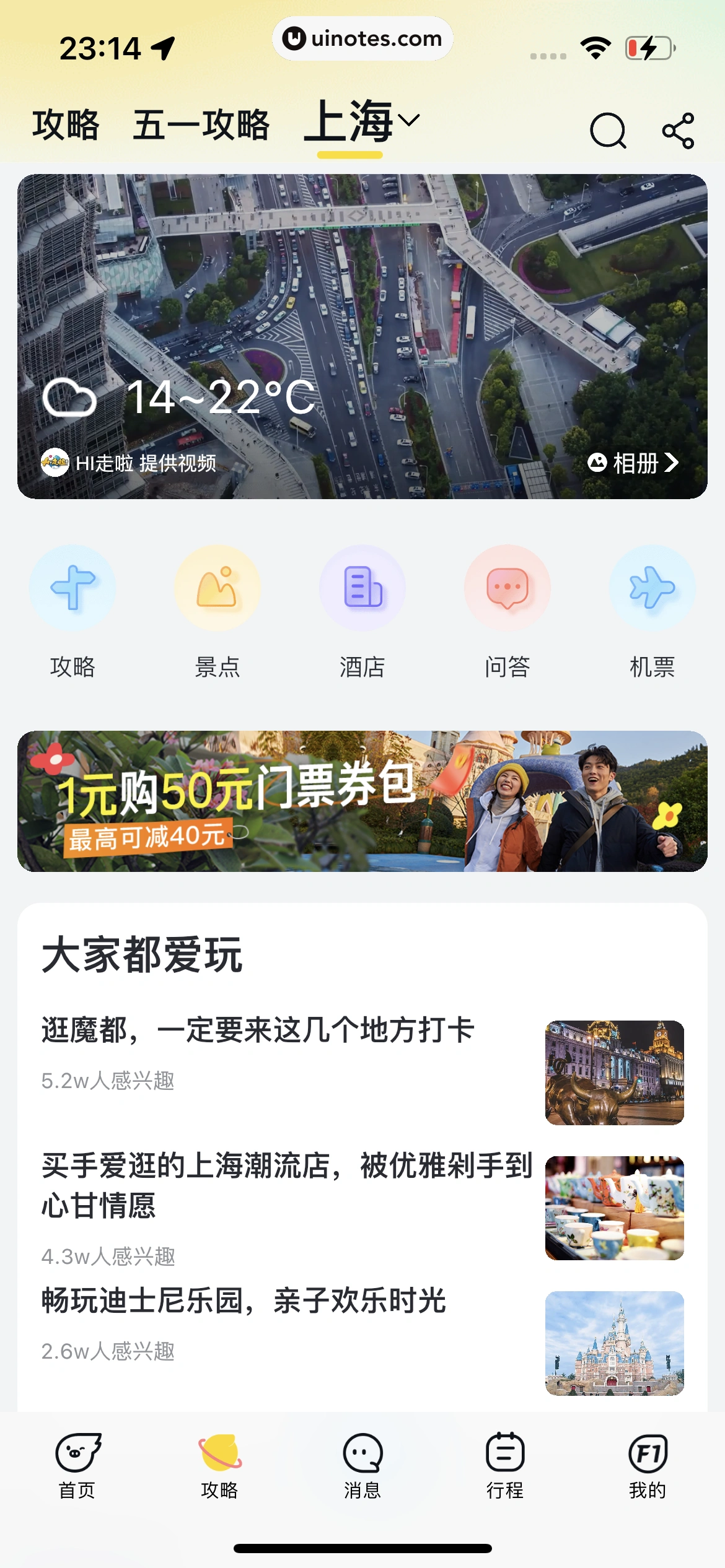725x1568 pixels.
Task: Go to 问答 questions and answers
Action: [507, 611]
